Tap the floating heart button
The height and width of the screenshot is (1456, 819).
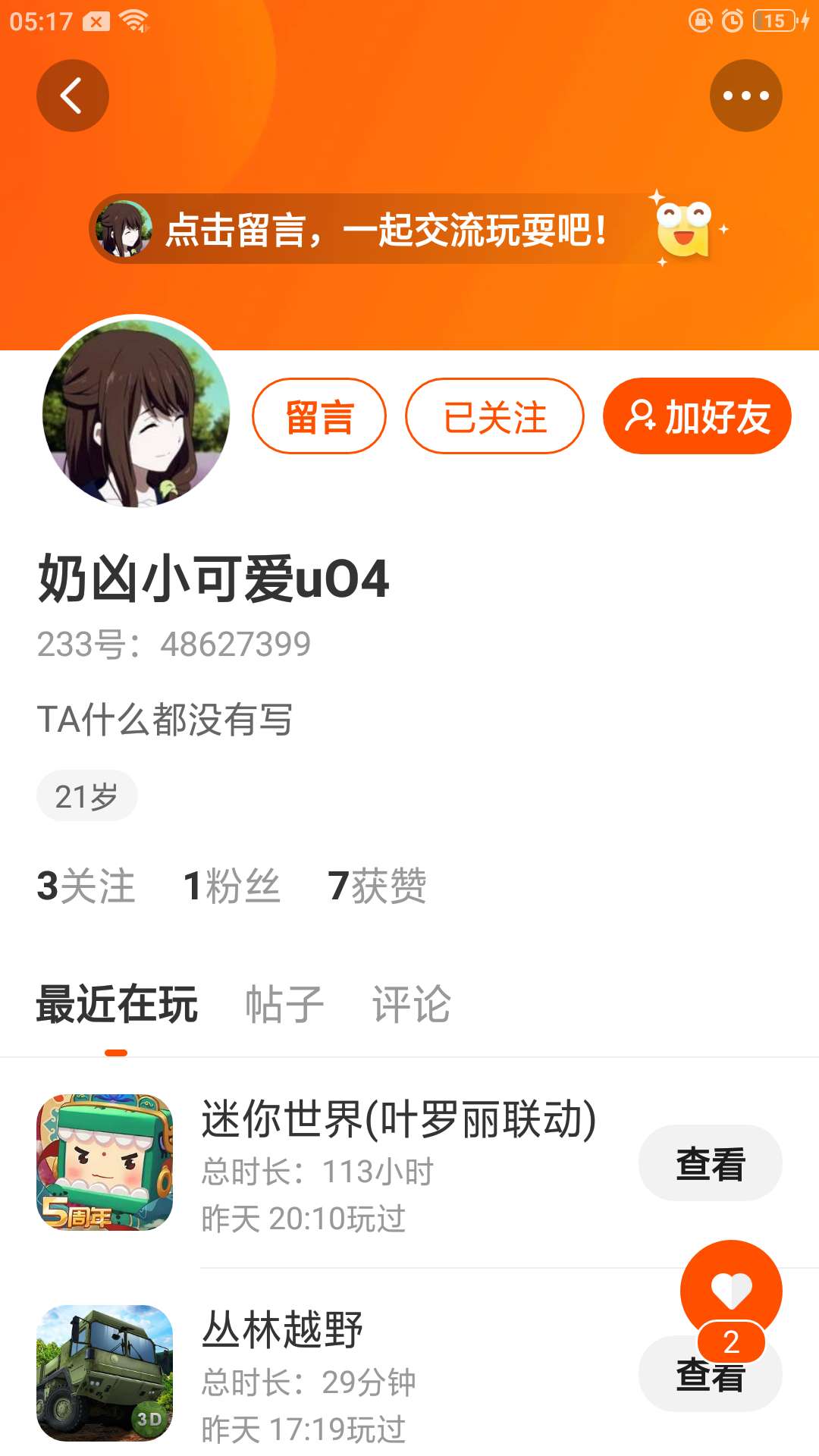click(731, 1291)
